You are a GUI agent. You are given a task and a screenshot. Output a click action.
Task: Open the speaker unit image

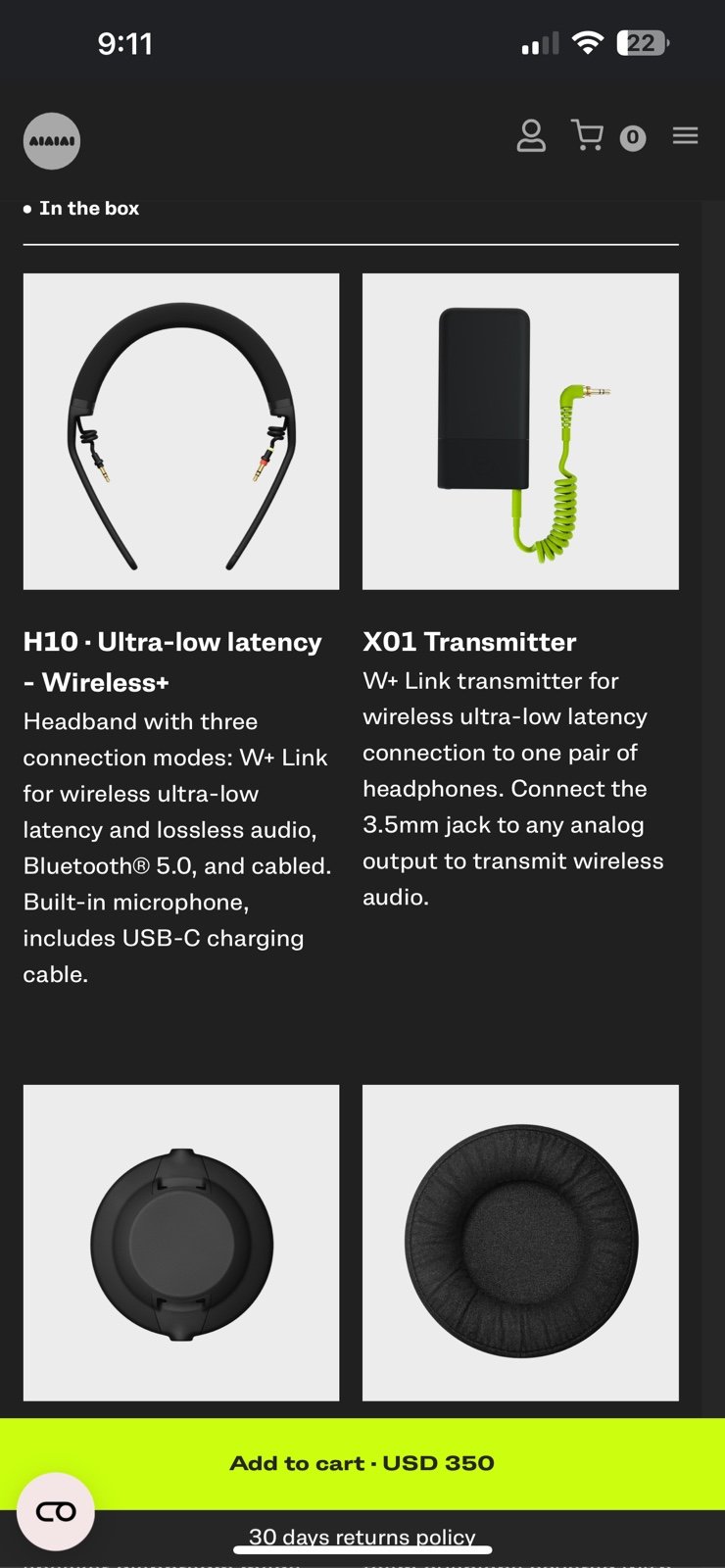pos(181,1243)
